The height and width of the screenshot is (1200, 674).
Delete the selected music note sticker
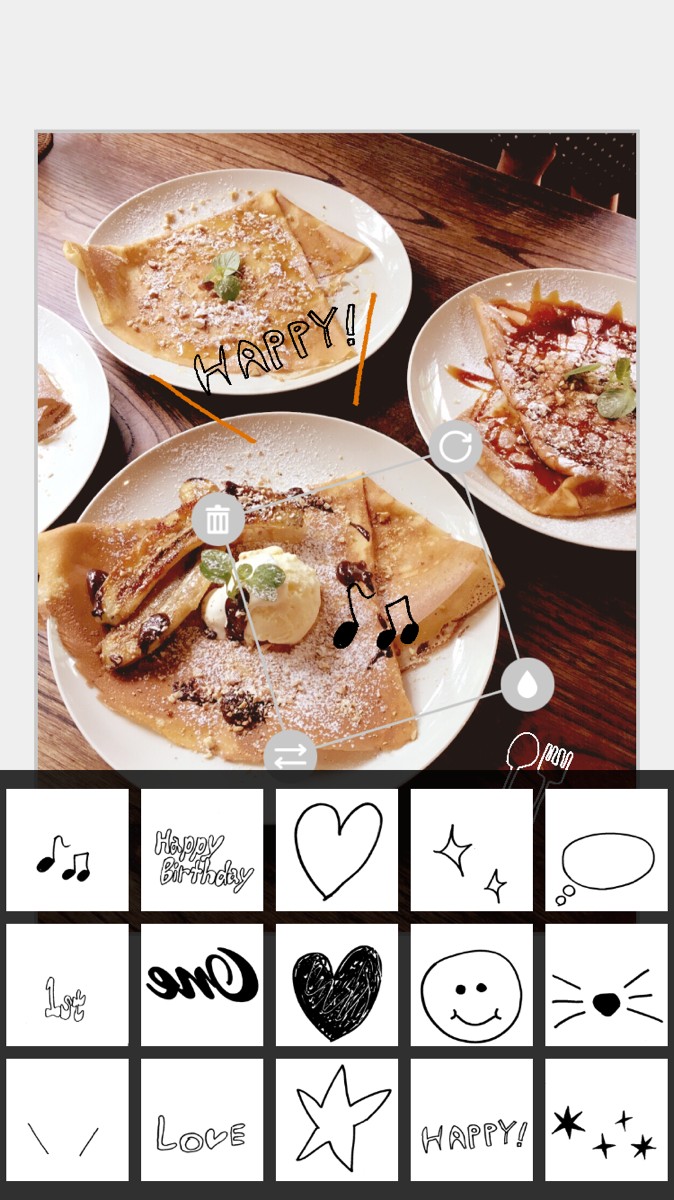pos(218,519)
